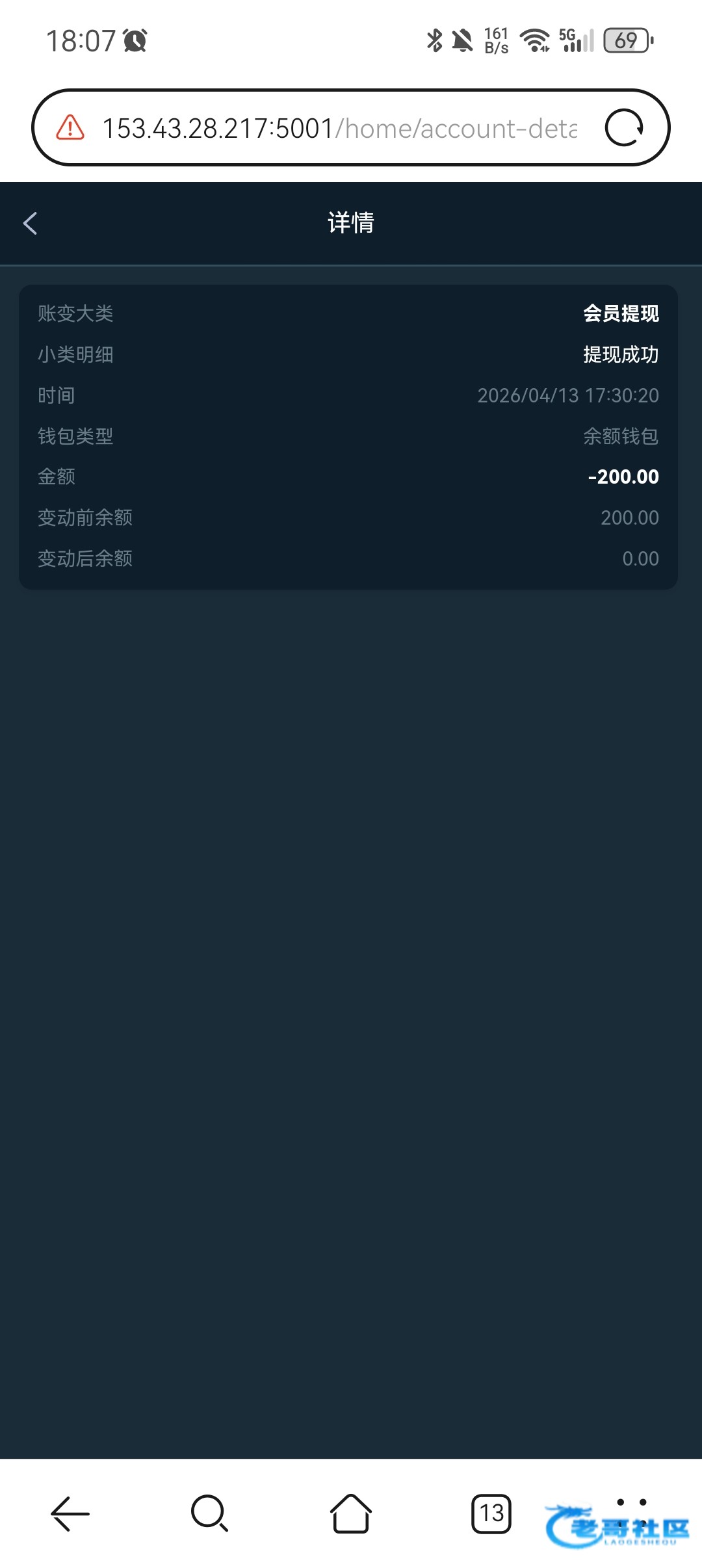Go to the browser home page
The image size is (702, 1568).
pos(351,1513)
